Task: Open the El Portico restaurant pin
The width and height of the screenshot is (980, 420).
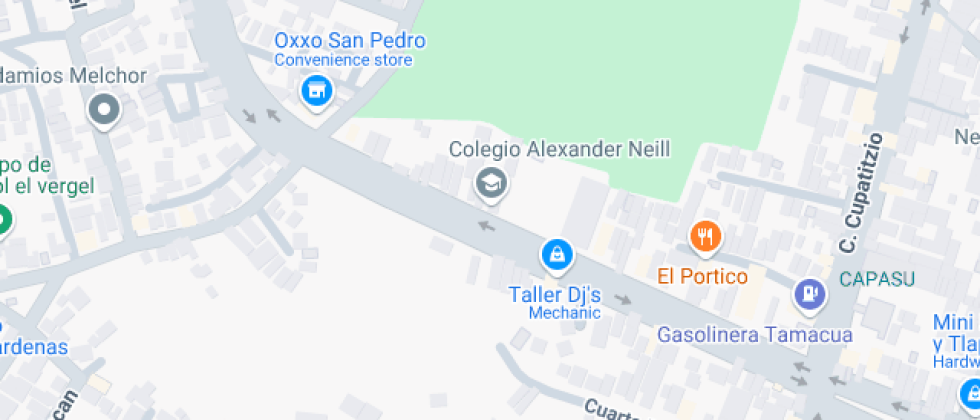Action: coord(706,237)
